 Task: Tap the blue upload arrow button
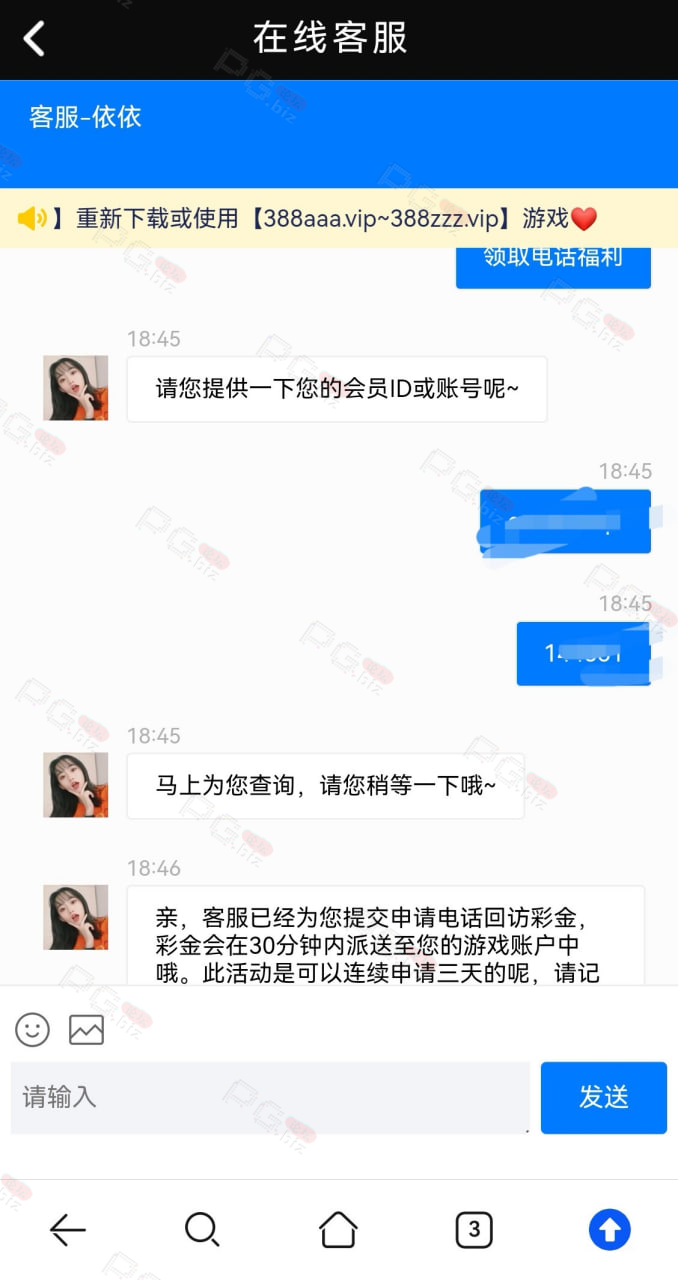point(610,1229)
